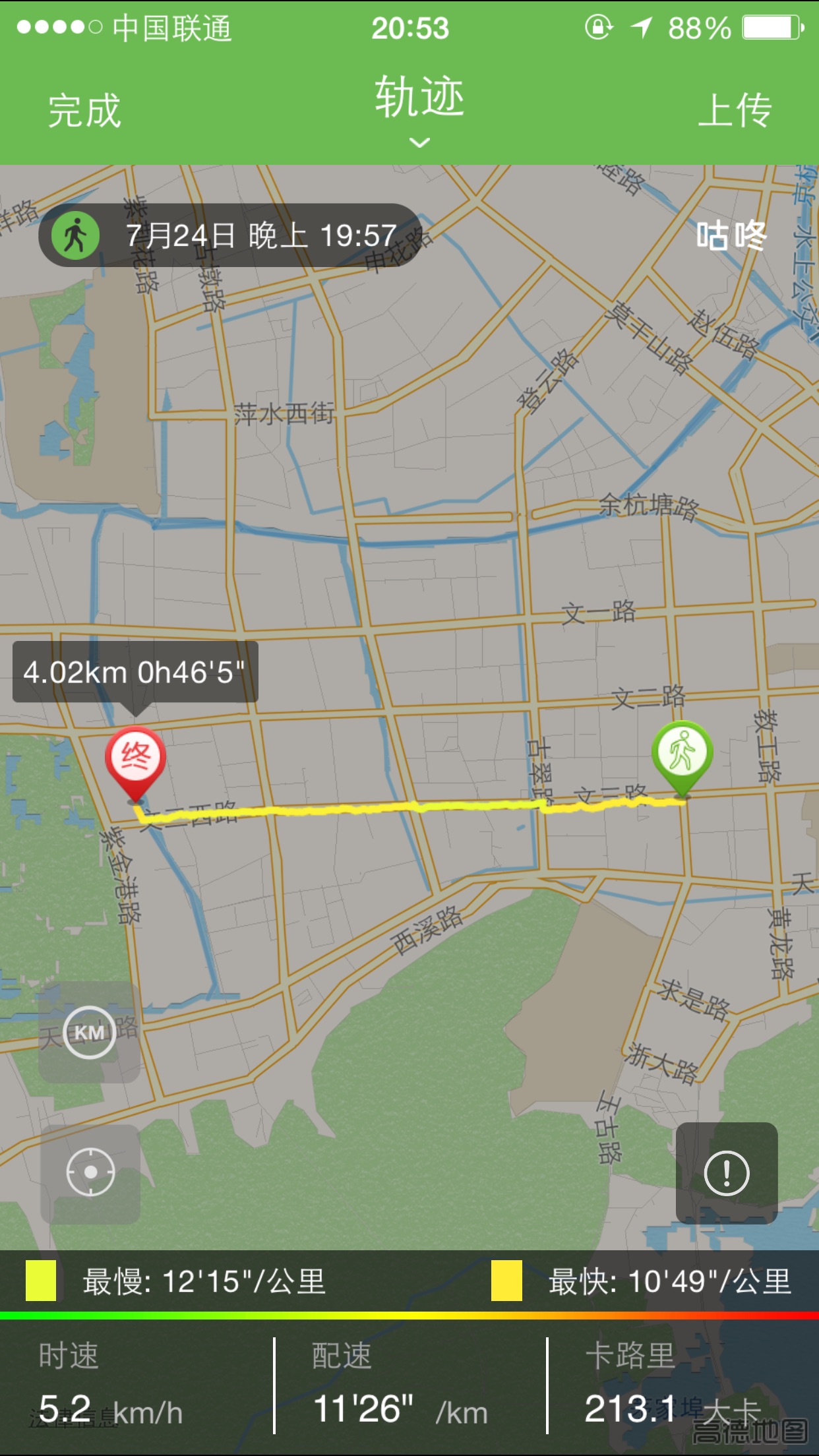819x1456 pixels.
Task: Toggle the KM kilometer markers button
Action: coord(90,1032)
